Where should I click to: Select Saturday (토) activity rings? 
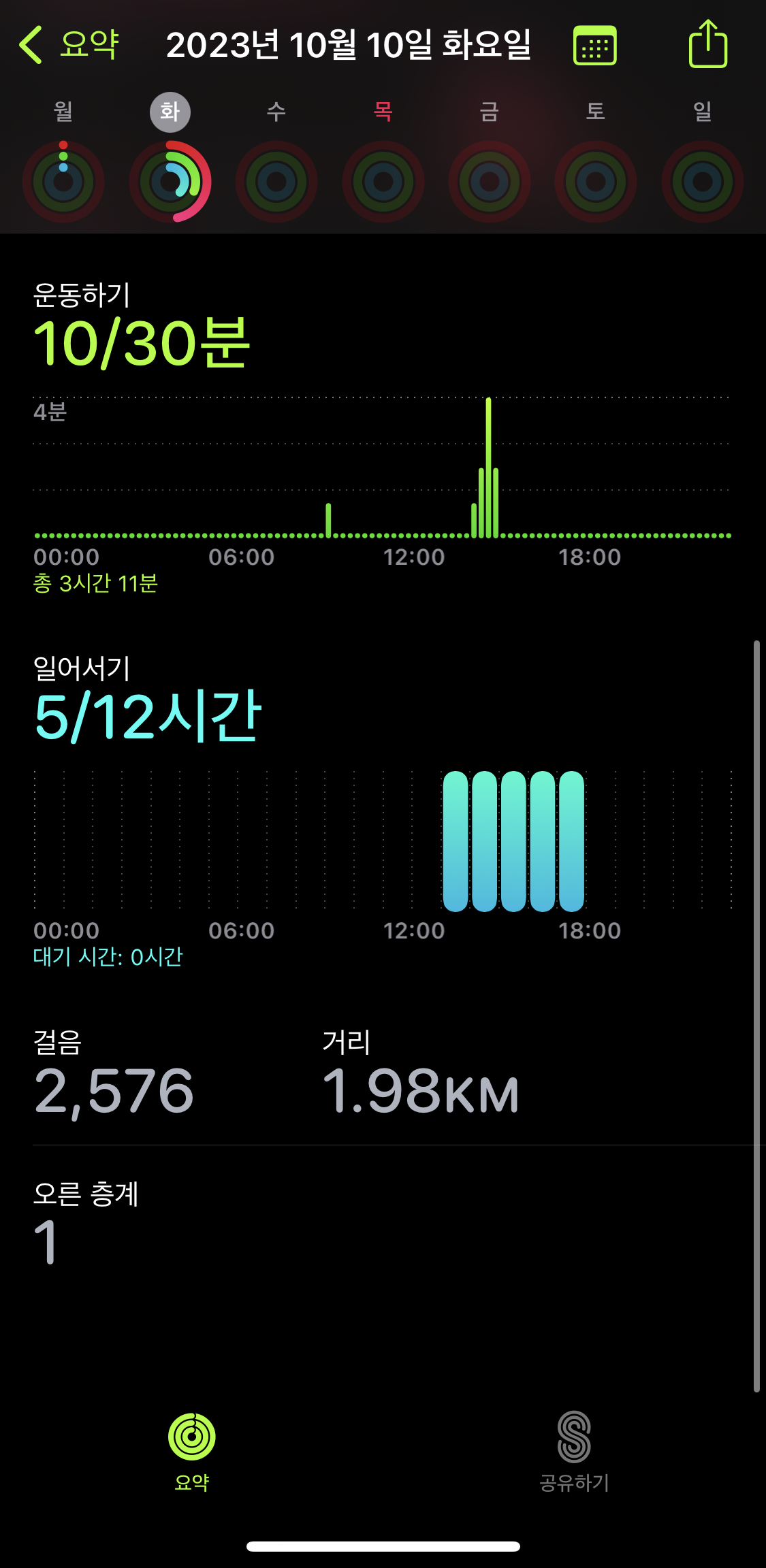[596, 181]
